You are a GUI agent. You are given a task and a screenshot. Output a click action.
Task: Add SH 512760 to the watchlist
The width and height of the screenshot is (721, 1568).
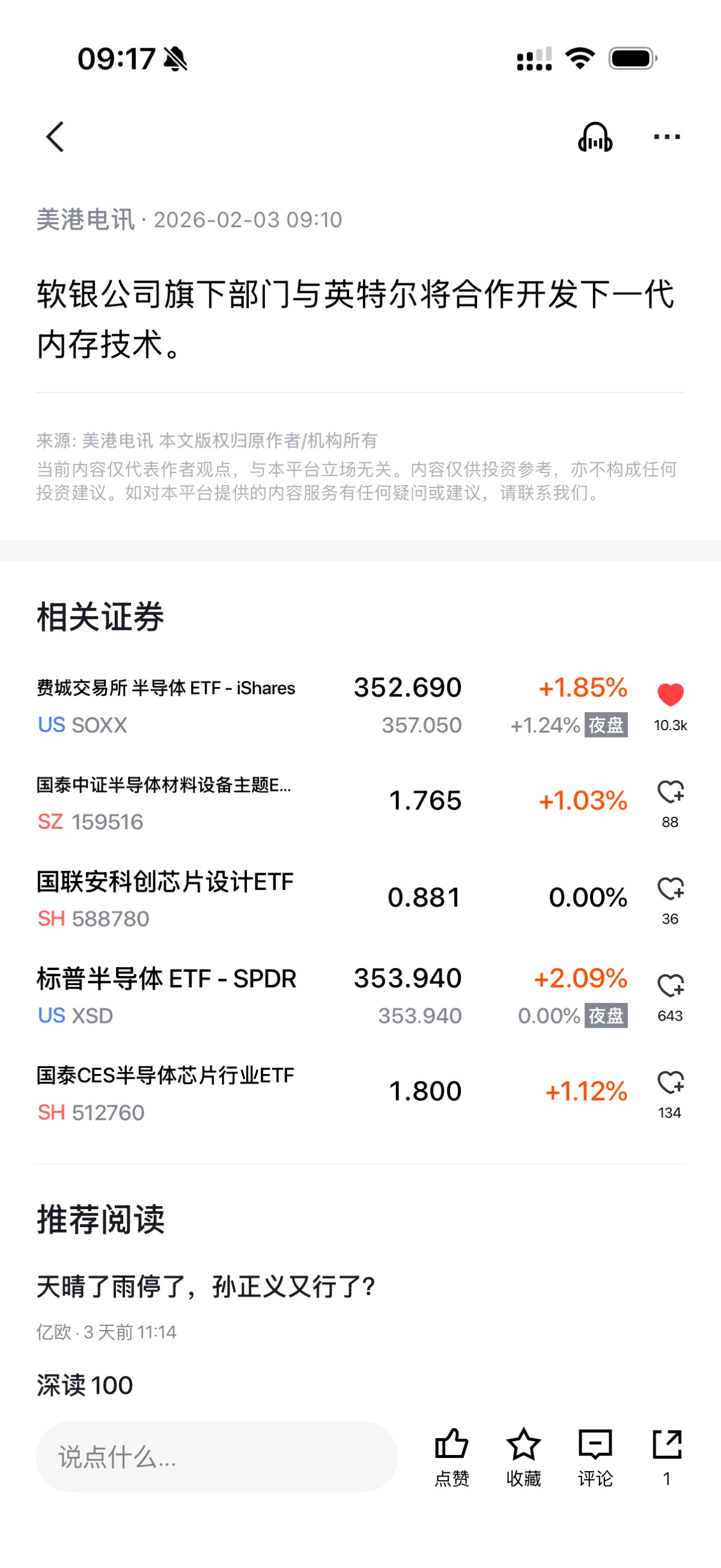pyautogui.click(x=670, y=1084)
